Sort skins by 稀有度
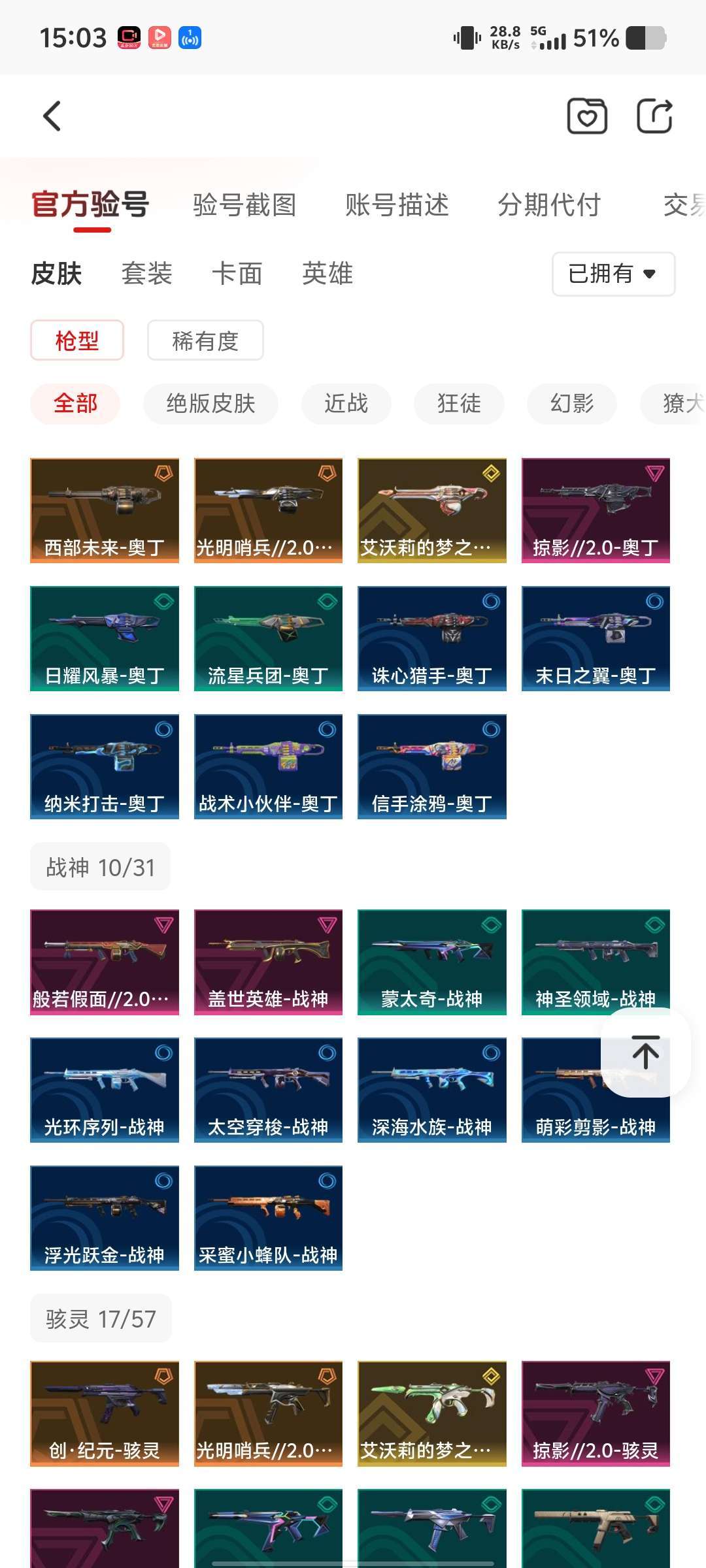 [205, 340]
